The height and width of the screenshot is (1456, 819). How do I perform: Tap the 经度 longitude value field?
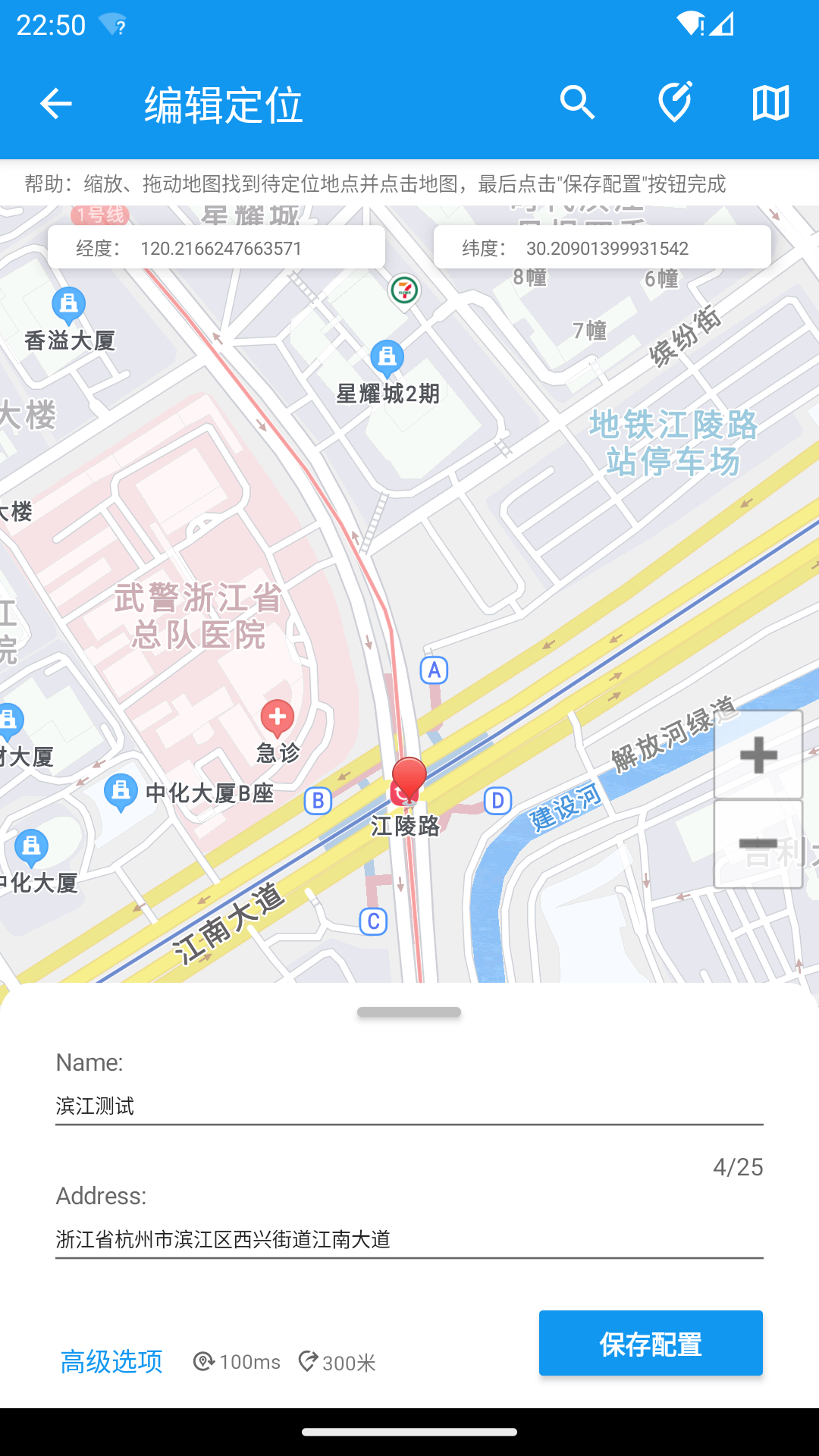pos(220,247)
